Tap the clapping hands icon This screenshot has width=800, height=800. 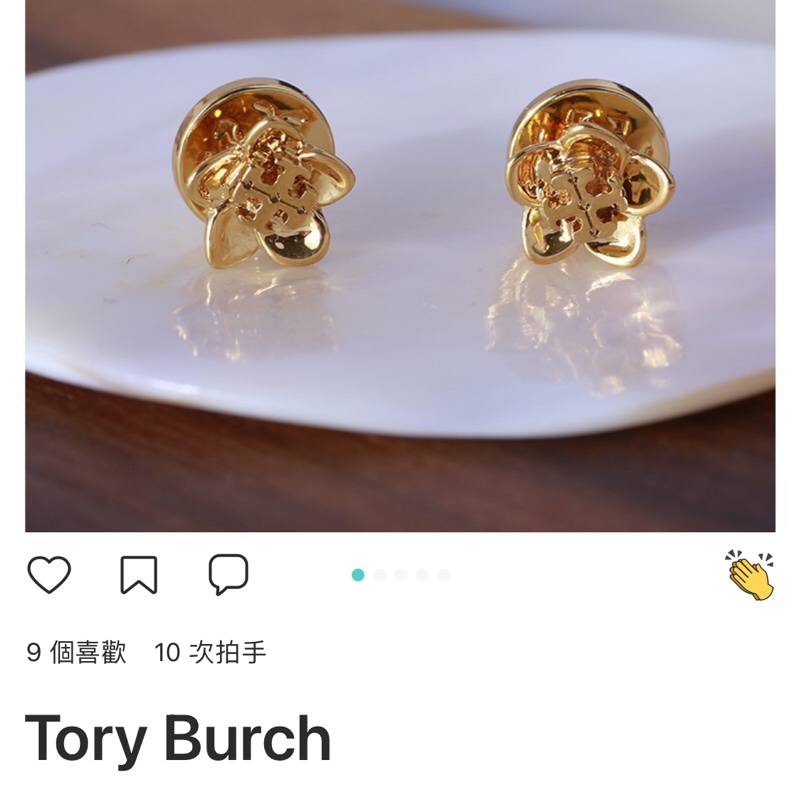pos(750,575)
